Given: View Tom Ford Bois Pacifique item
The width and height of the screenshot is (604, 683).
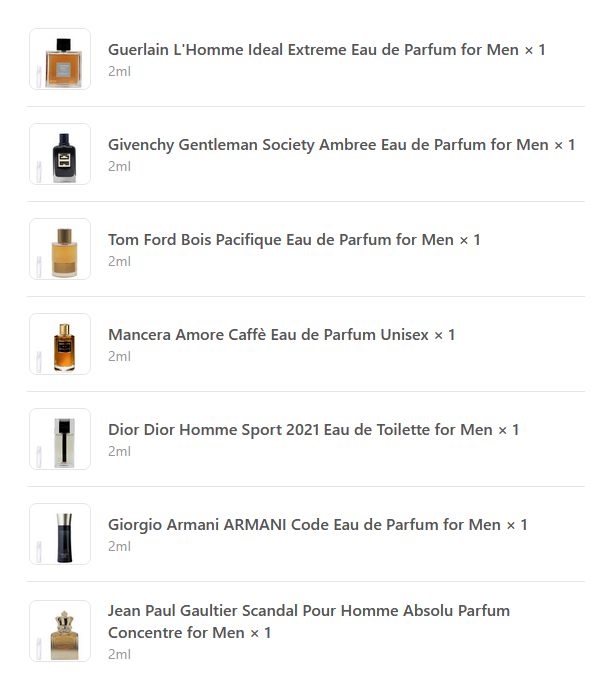Looking at the screenshot, I should point(294,240).
